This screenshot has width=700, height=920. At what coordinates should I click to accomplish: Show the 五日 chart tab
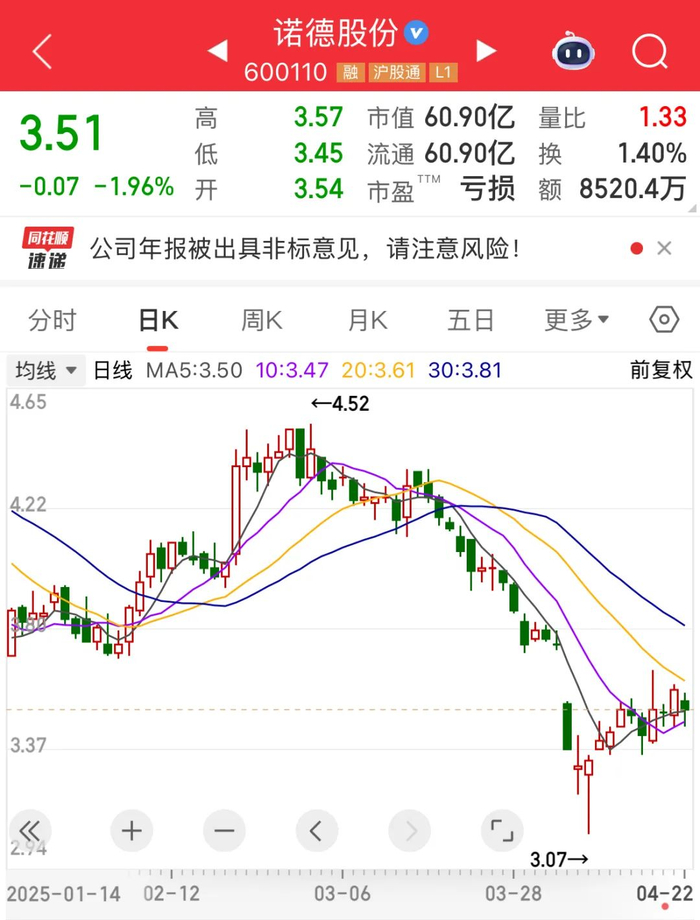click(x=471, y=320)
